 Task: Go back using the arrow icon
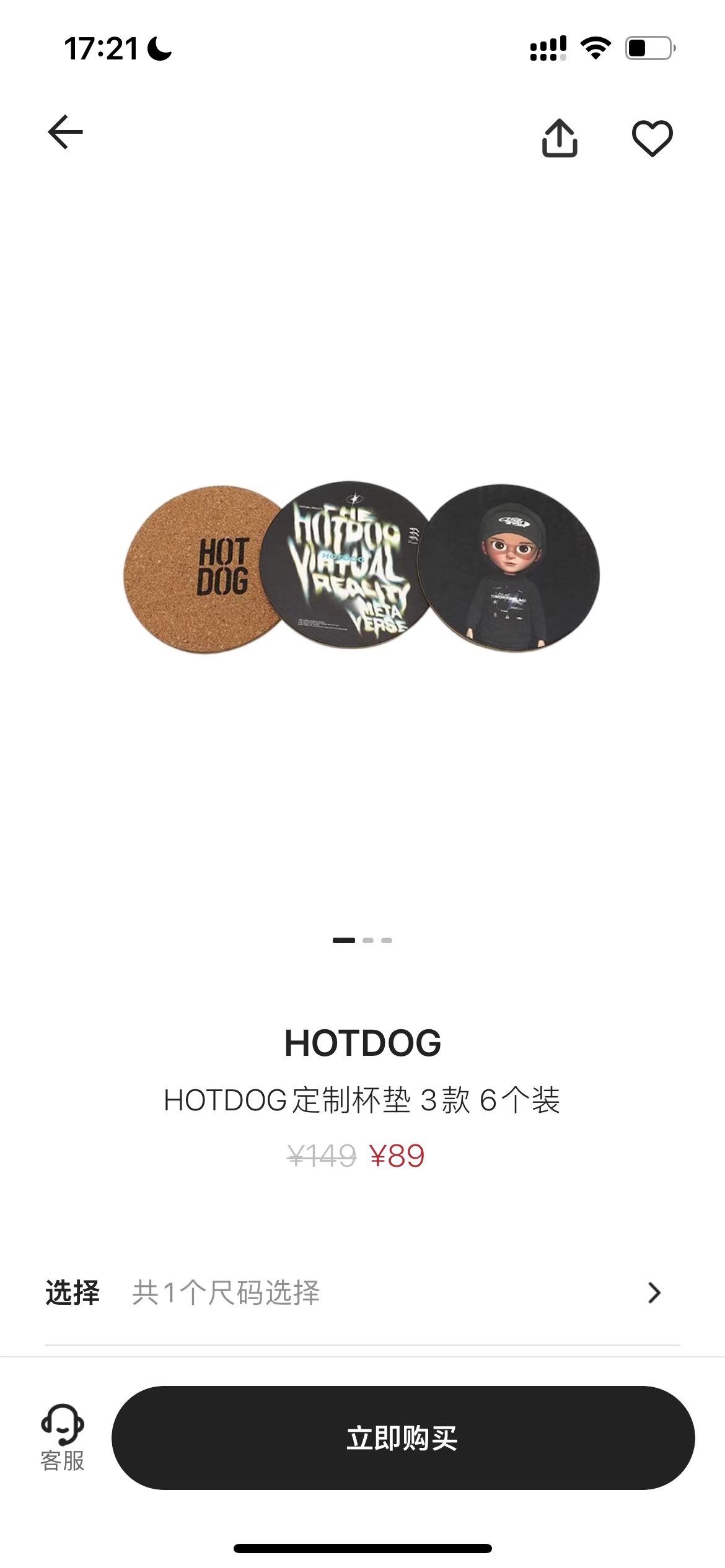[x=65, y=132]
